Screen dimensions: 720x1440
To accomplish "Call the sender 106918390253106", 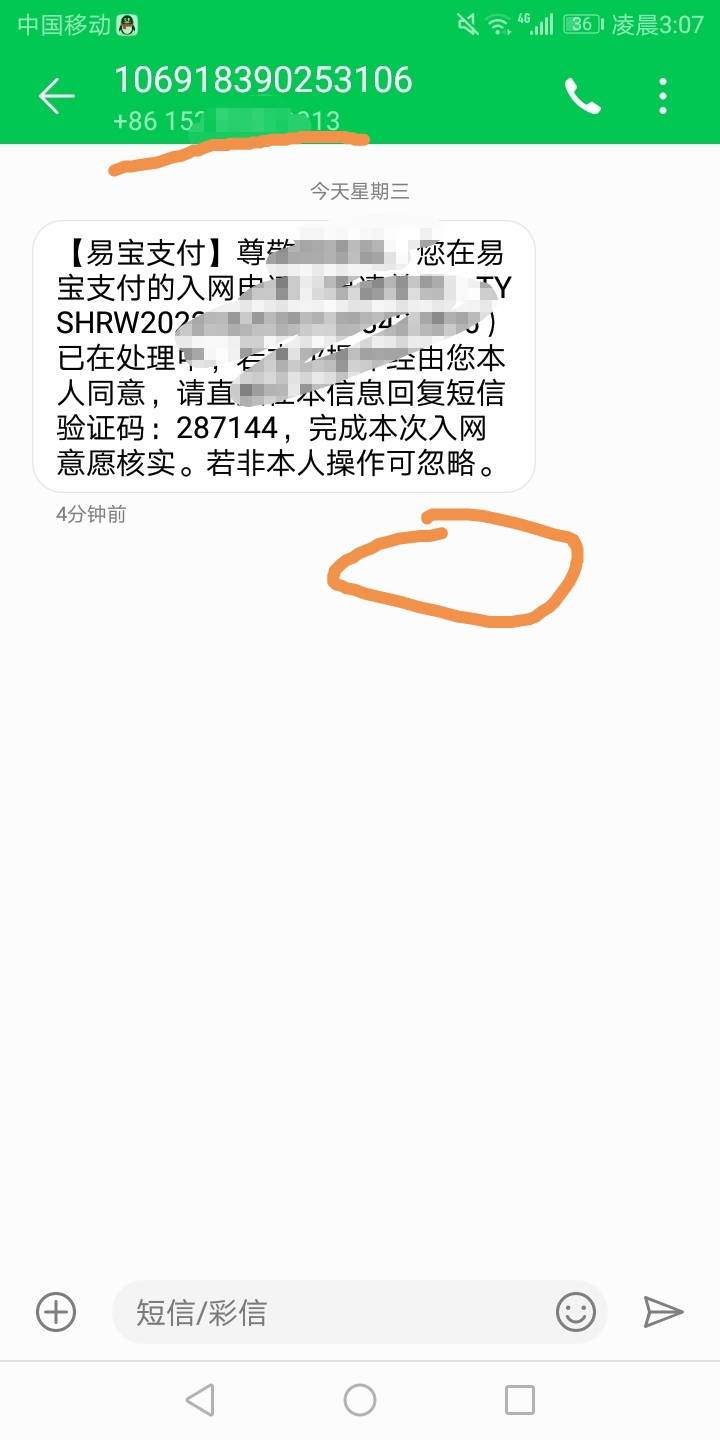I will pyautogui.click(x=583, y=96).
